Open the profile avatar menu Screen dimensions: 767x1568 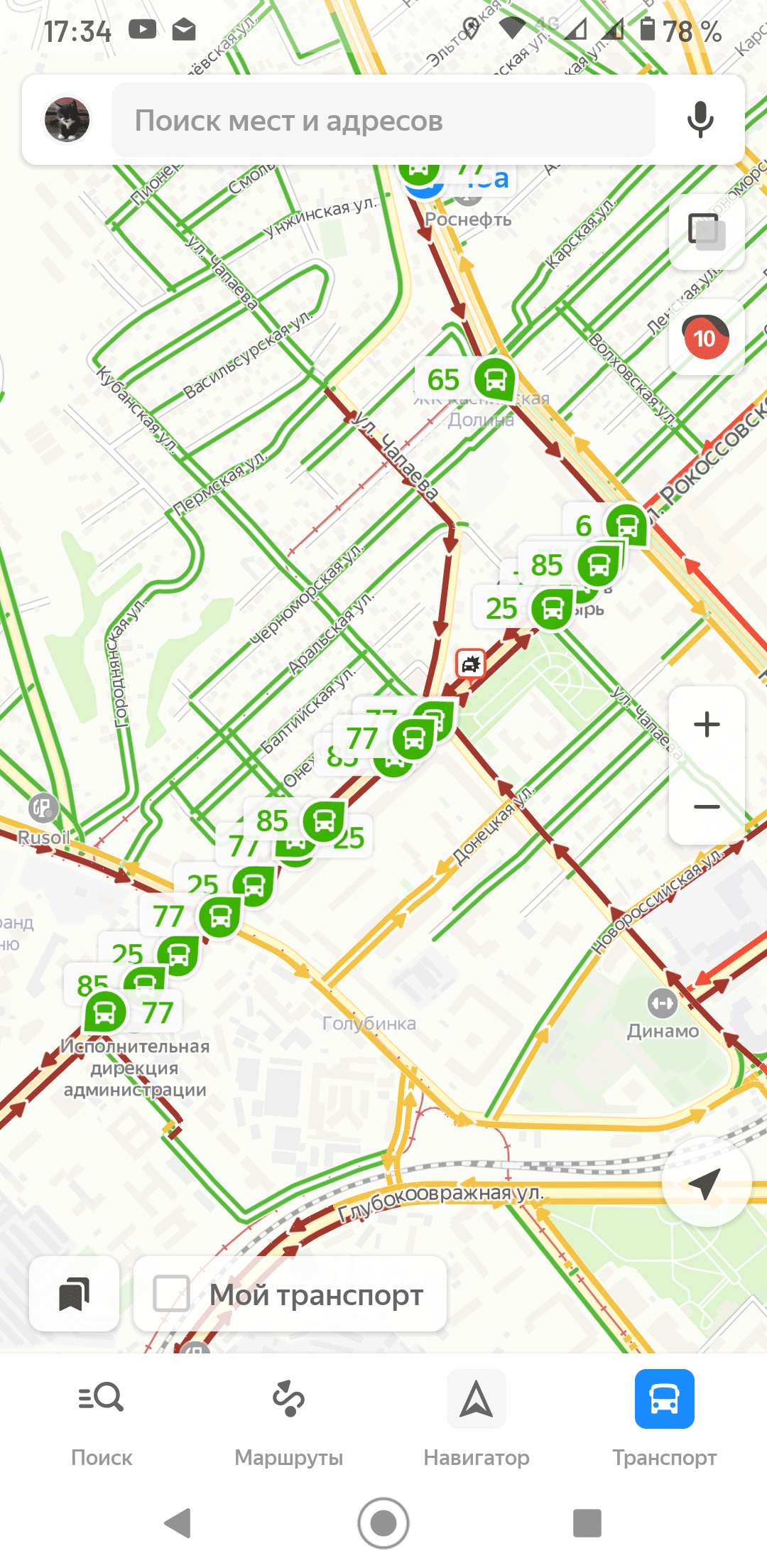[x=67, y=120]
